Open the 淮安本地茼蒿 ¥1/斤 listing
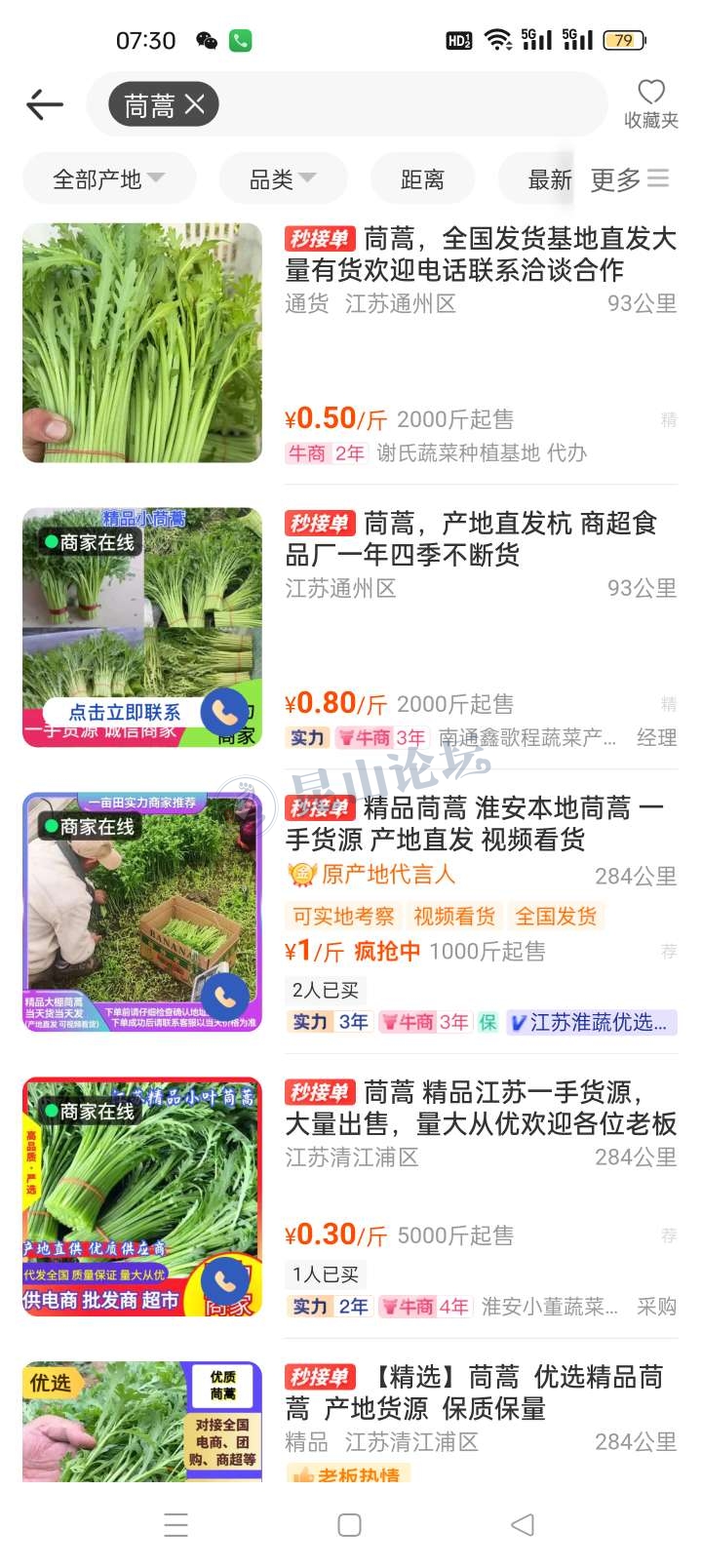The image size is (702, 1568). click(480, 824)
